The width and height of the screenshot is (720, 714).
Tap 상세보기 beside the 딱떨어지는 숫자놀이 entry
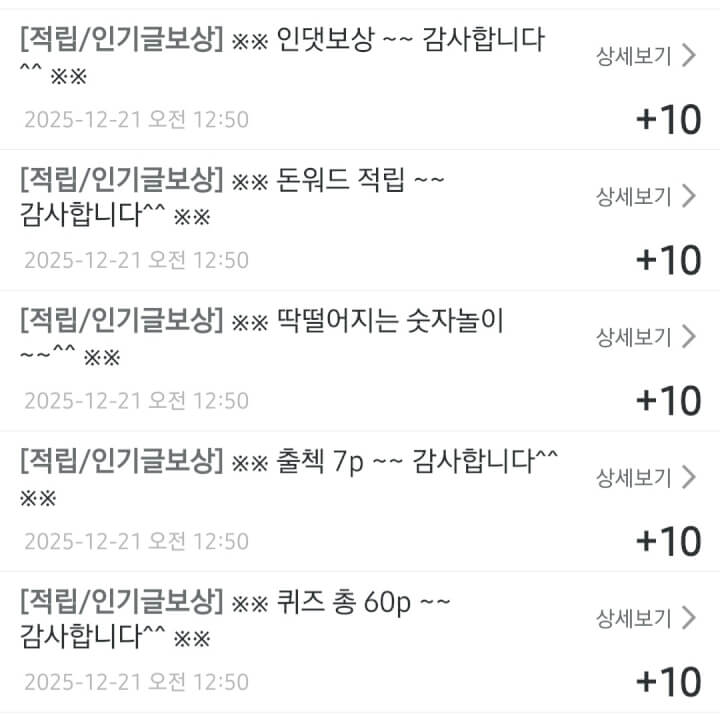tap(645, 337)
